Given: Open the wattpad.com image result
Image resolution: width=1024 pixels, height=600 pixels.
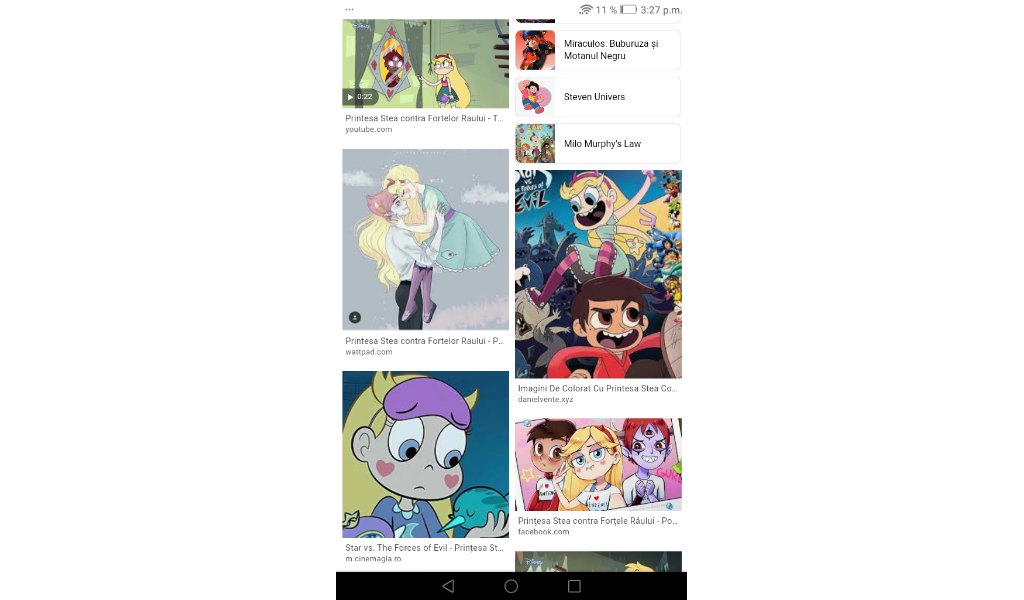Looking at the screenshot, I should 425,239.
